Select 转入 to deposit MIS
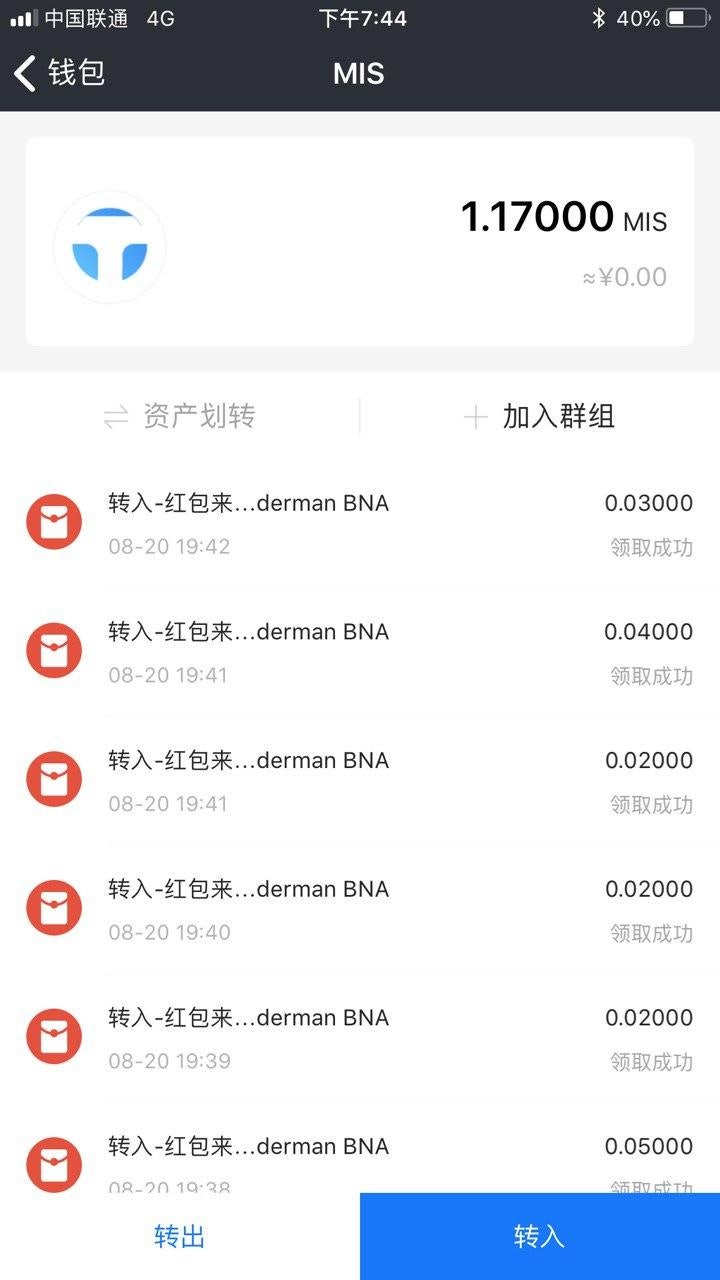This screenshot has height=1280, width=720. pyautogui.click(x=540, y=1237)
